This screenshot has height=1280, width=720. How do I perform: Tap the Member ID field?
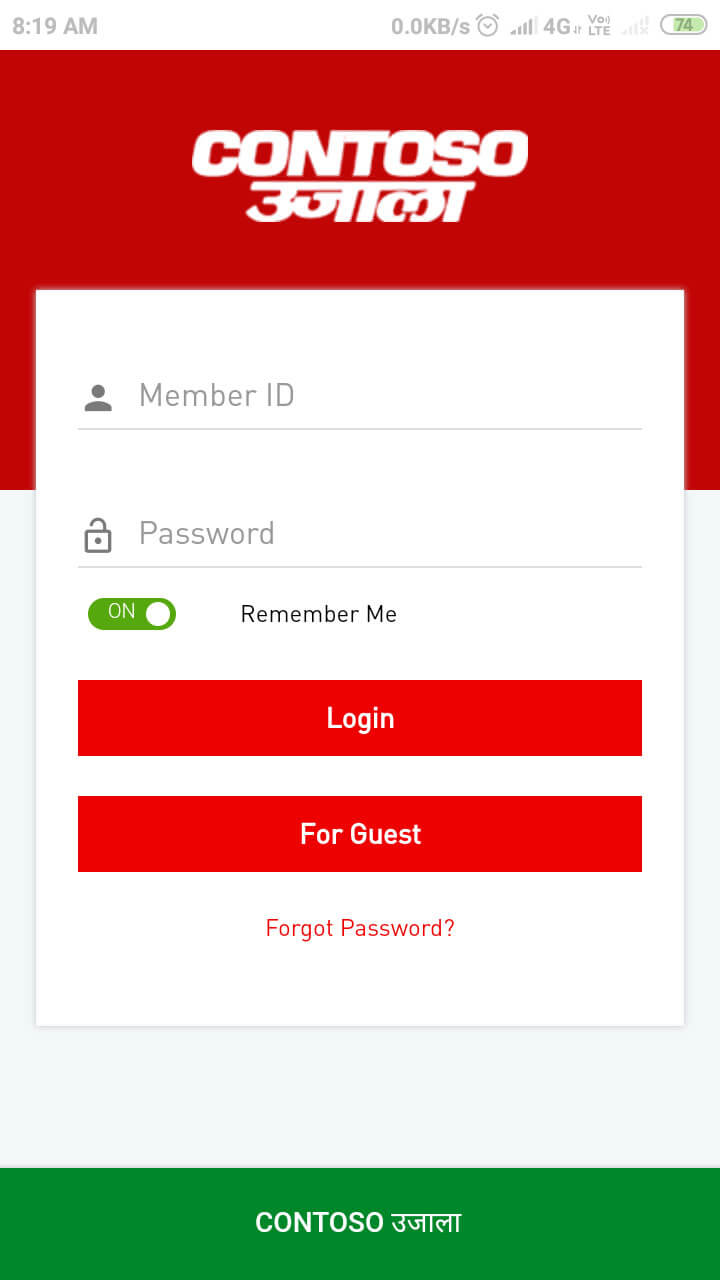360,396
